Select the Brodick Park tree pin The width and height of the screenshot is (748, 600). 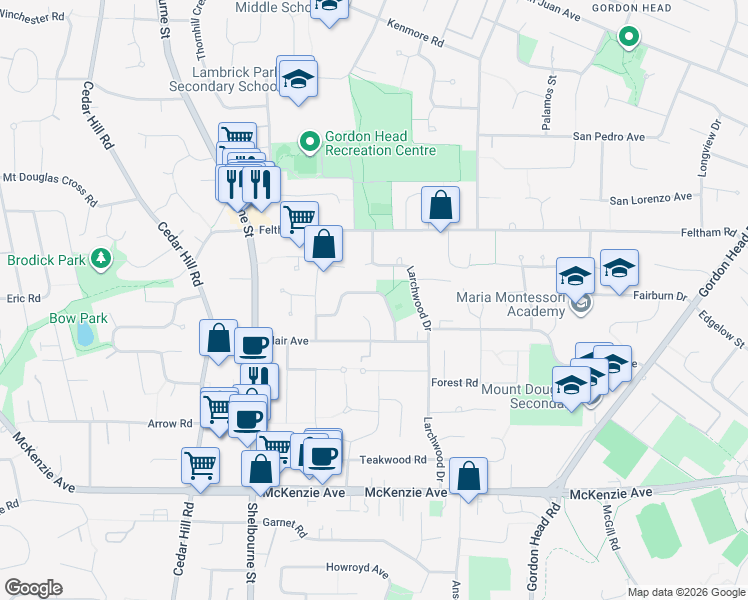(101, 259)
